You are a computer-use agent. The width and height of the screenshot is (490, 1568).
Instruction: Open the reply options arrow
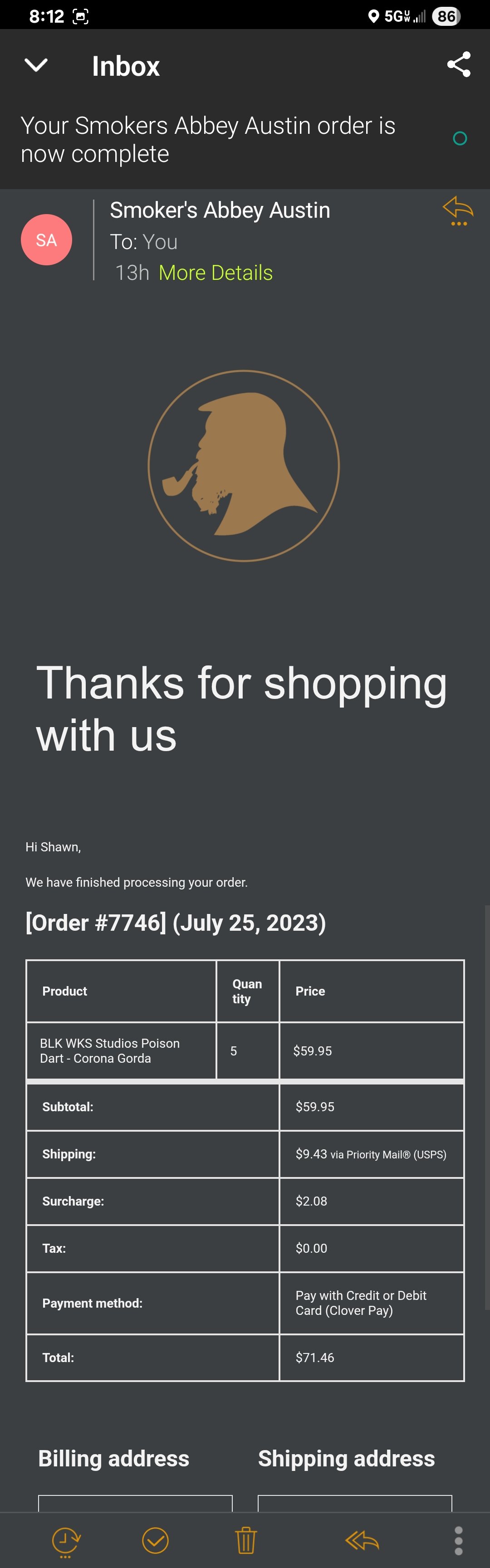tap(458, 210)
